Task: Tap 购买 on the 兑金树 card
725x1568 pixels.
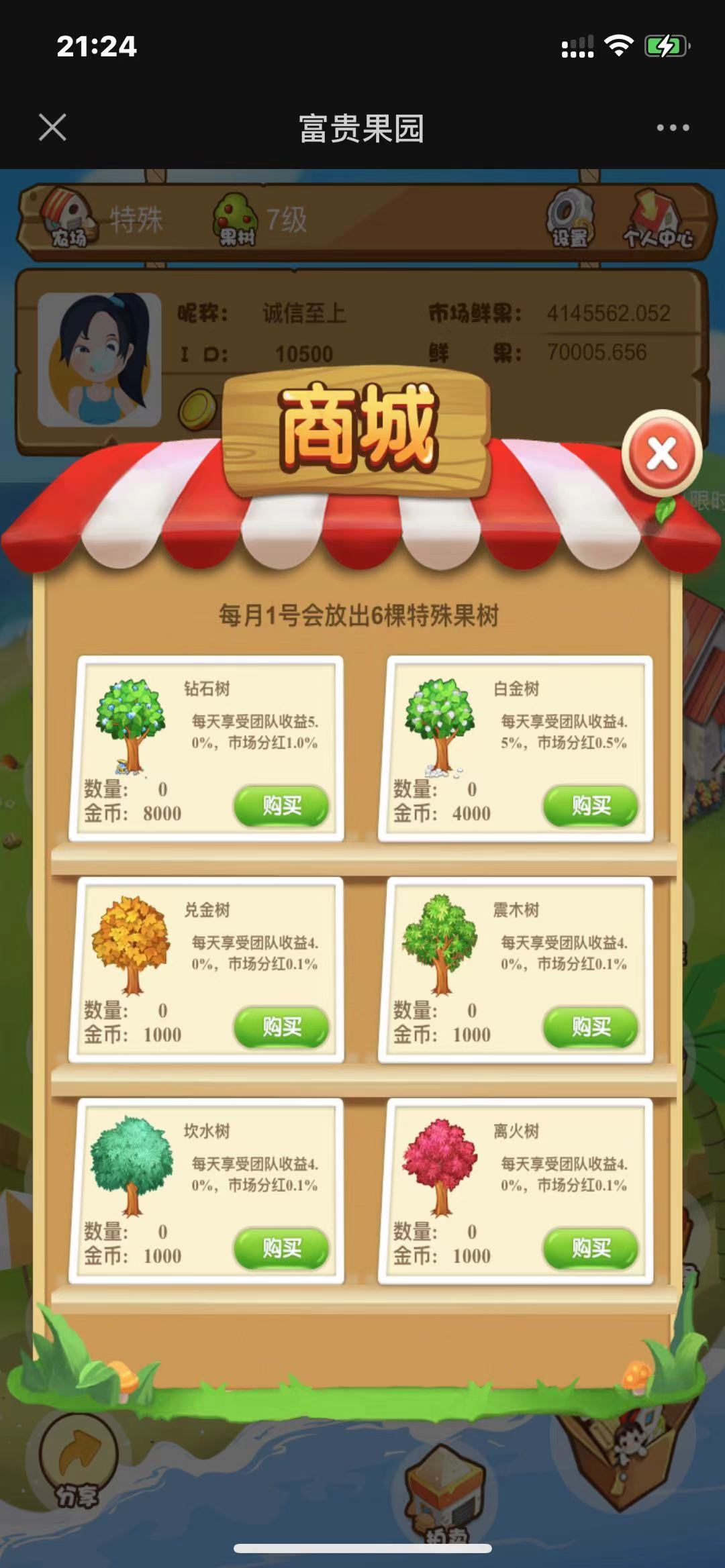Action: (x=281, y=1027)
